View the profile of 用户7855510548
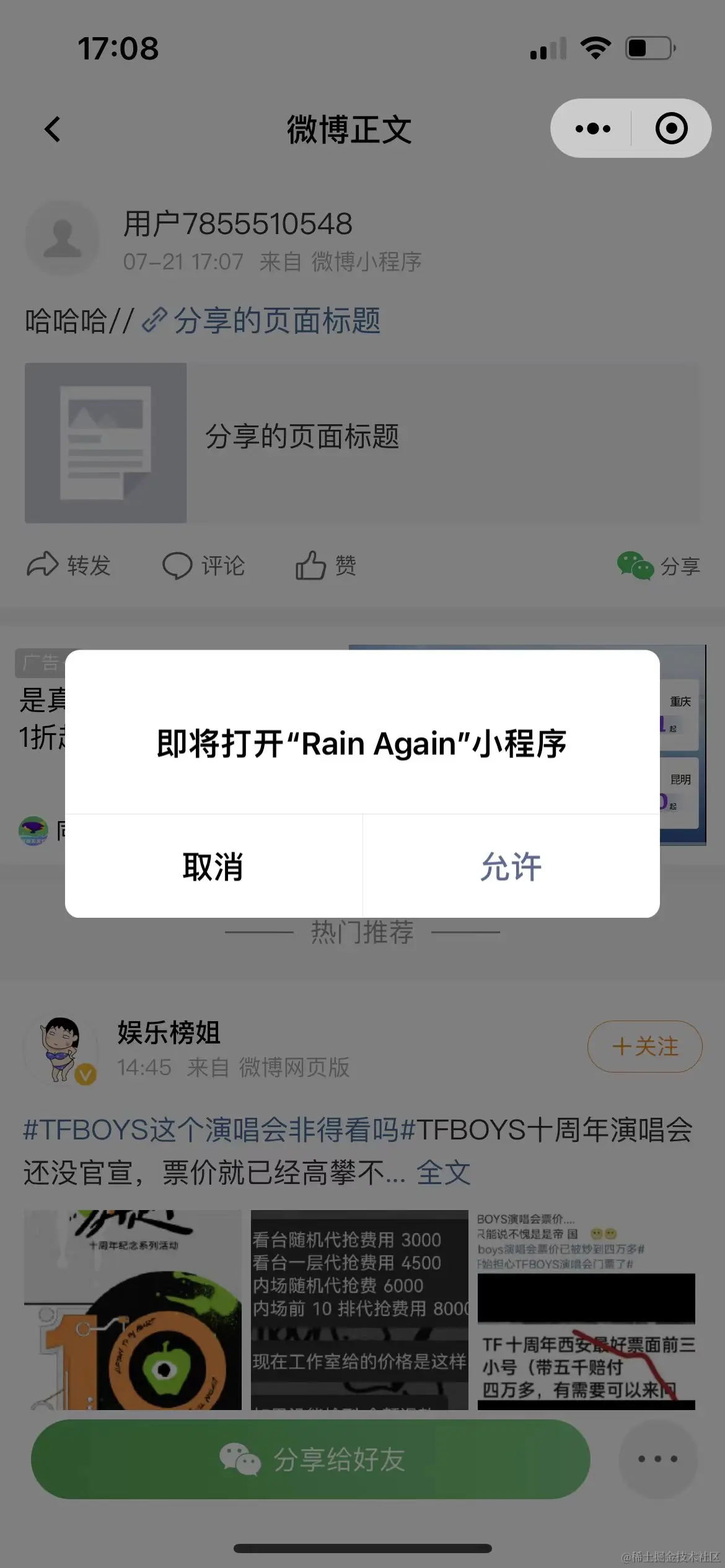The height and width of the screenshot is (1568, 725). (237, 224)
